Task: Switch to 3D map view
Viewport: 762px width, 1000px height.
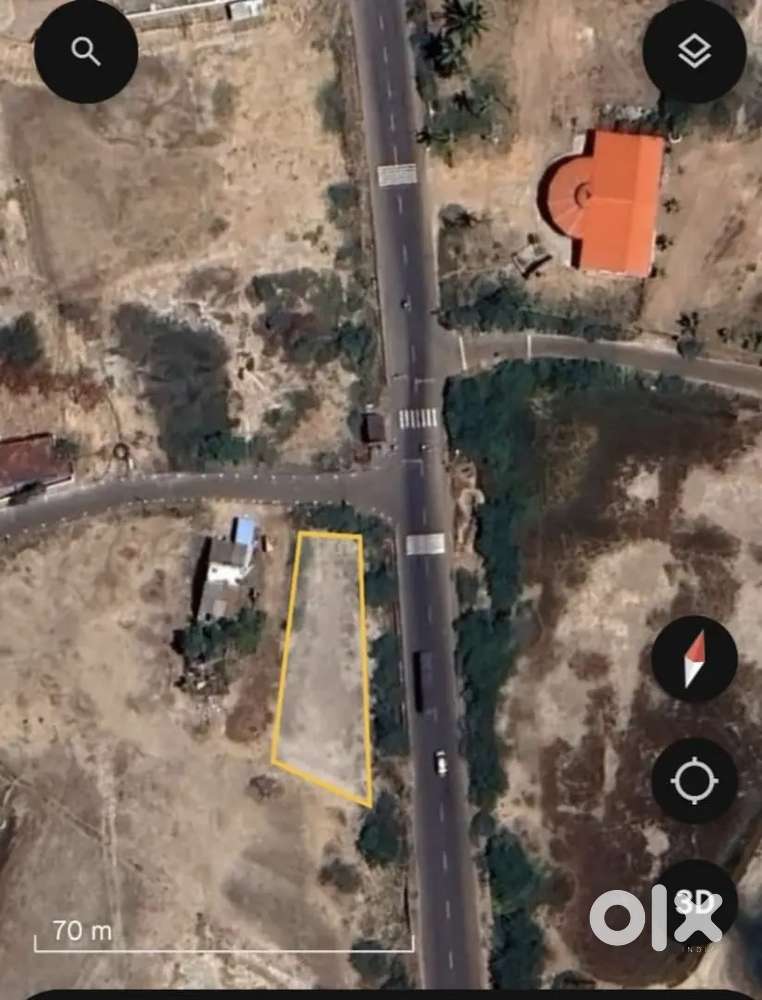Action: (x=697, y=898)
